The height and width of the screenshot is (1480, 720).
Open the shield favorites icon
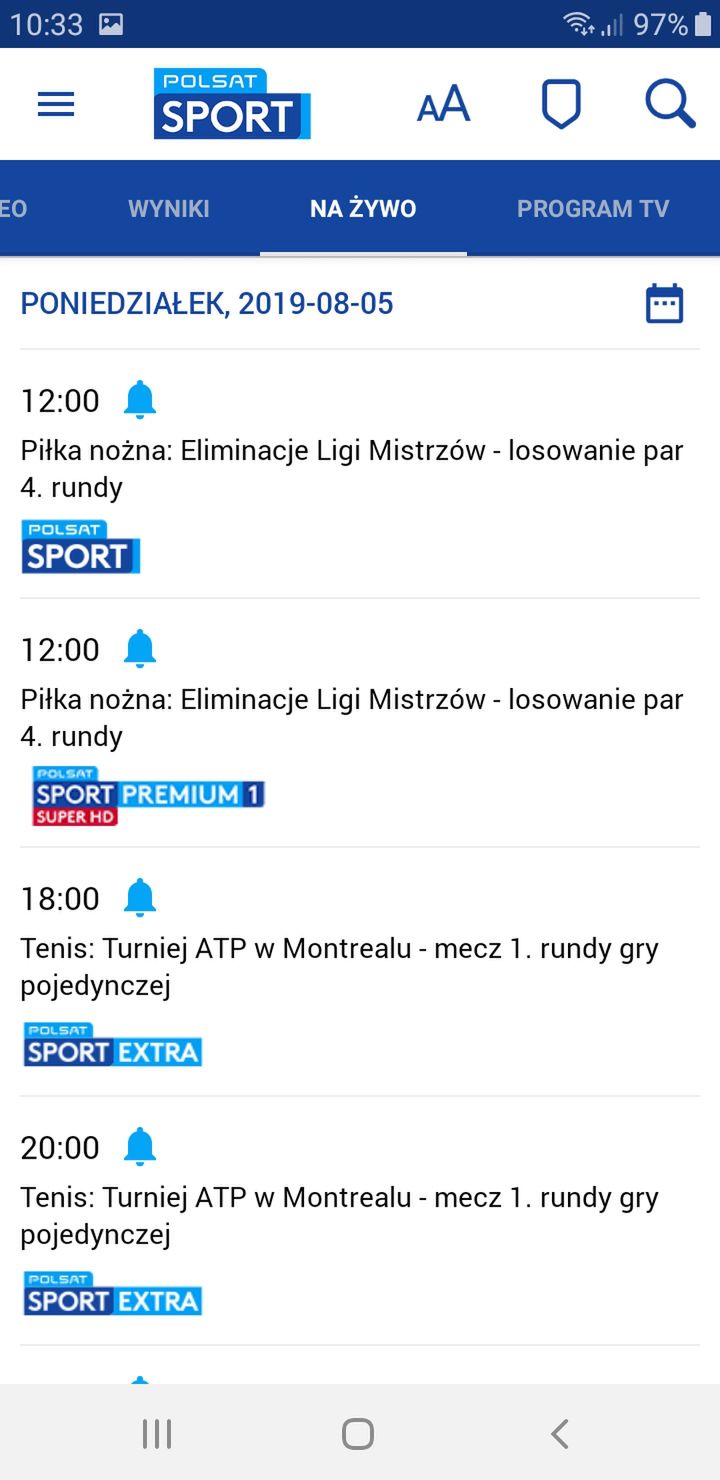click(561, 104)
